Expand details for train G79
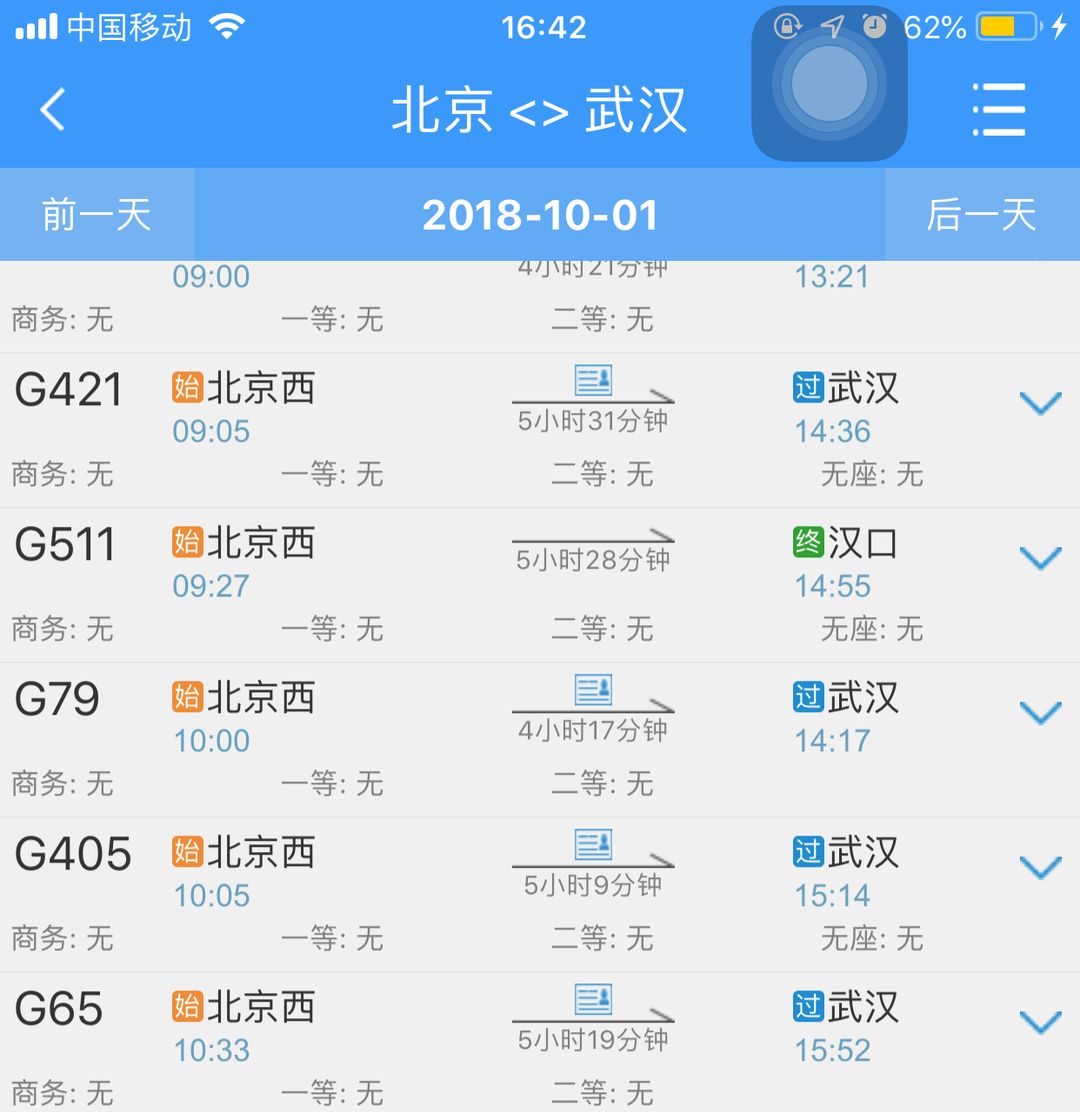This screenshot has width=1080, height=1112. click(x=1039, y=713)
